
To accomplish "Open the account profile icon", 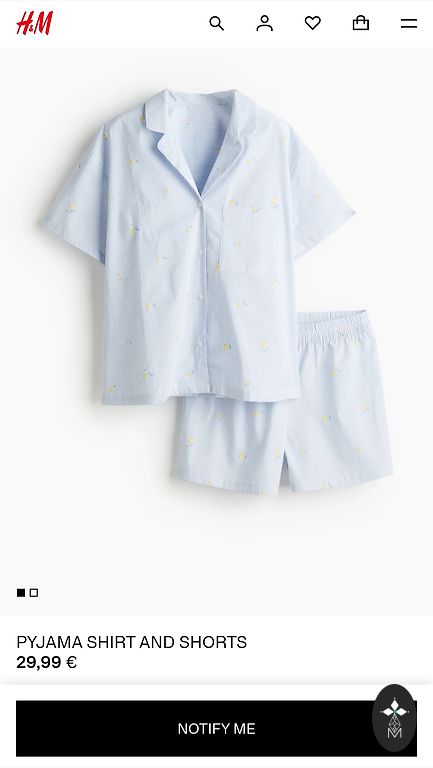I will (x=265, y=23).
